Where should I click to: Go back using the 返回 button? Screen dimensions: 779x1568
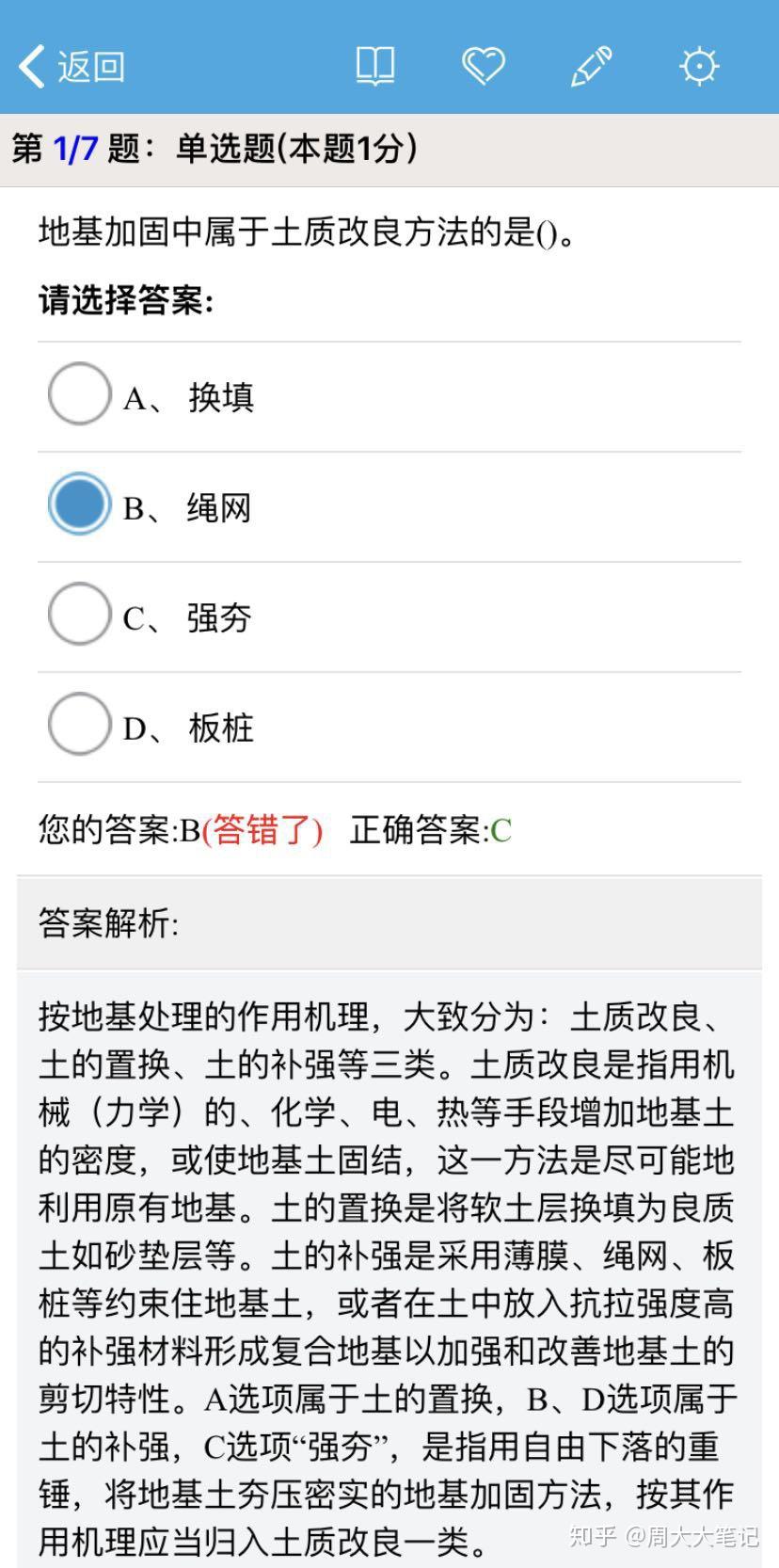point(72,66)
